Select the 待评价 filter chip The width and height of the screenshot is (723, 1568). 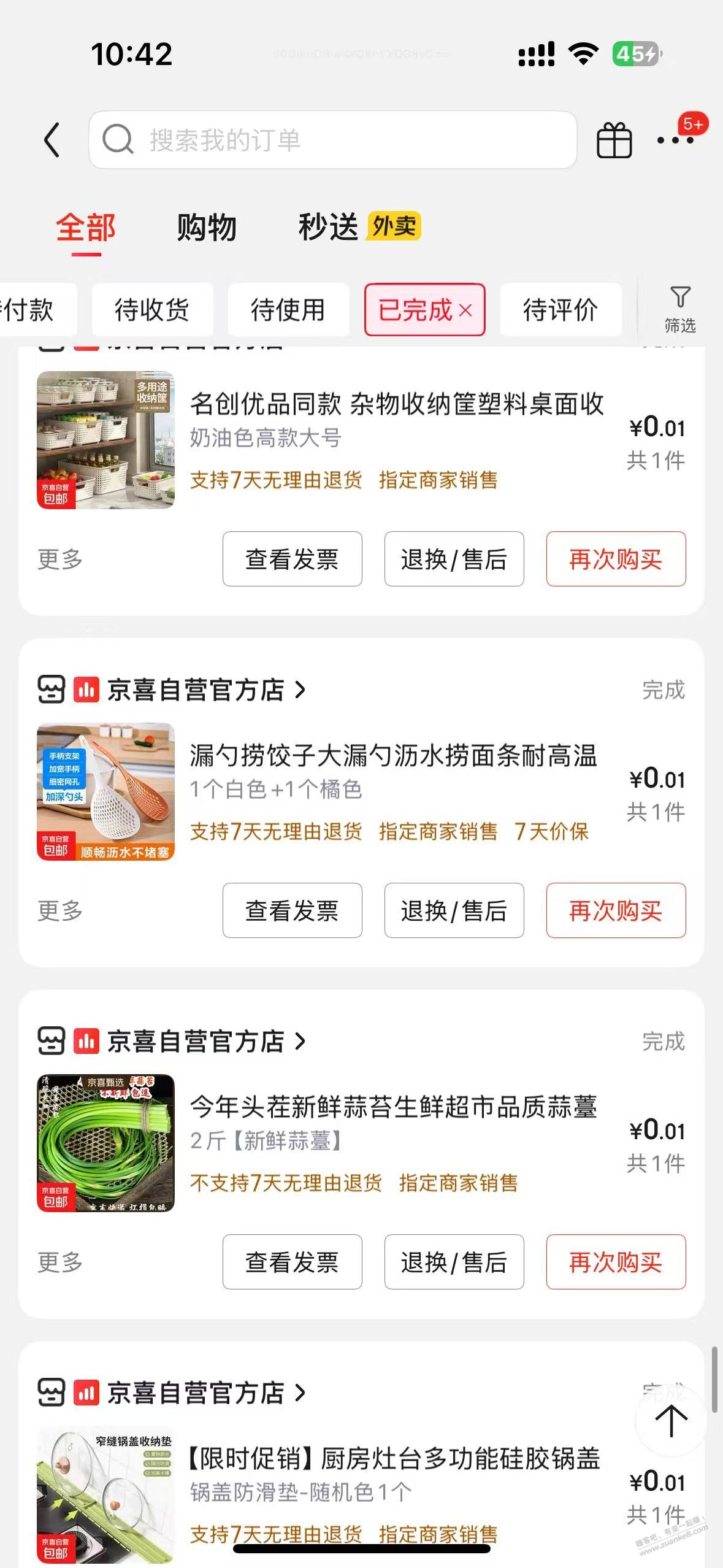pyautogui.click(x=560, y=310)
